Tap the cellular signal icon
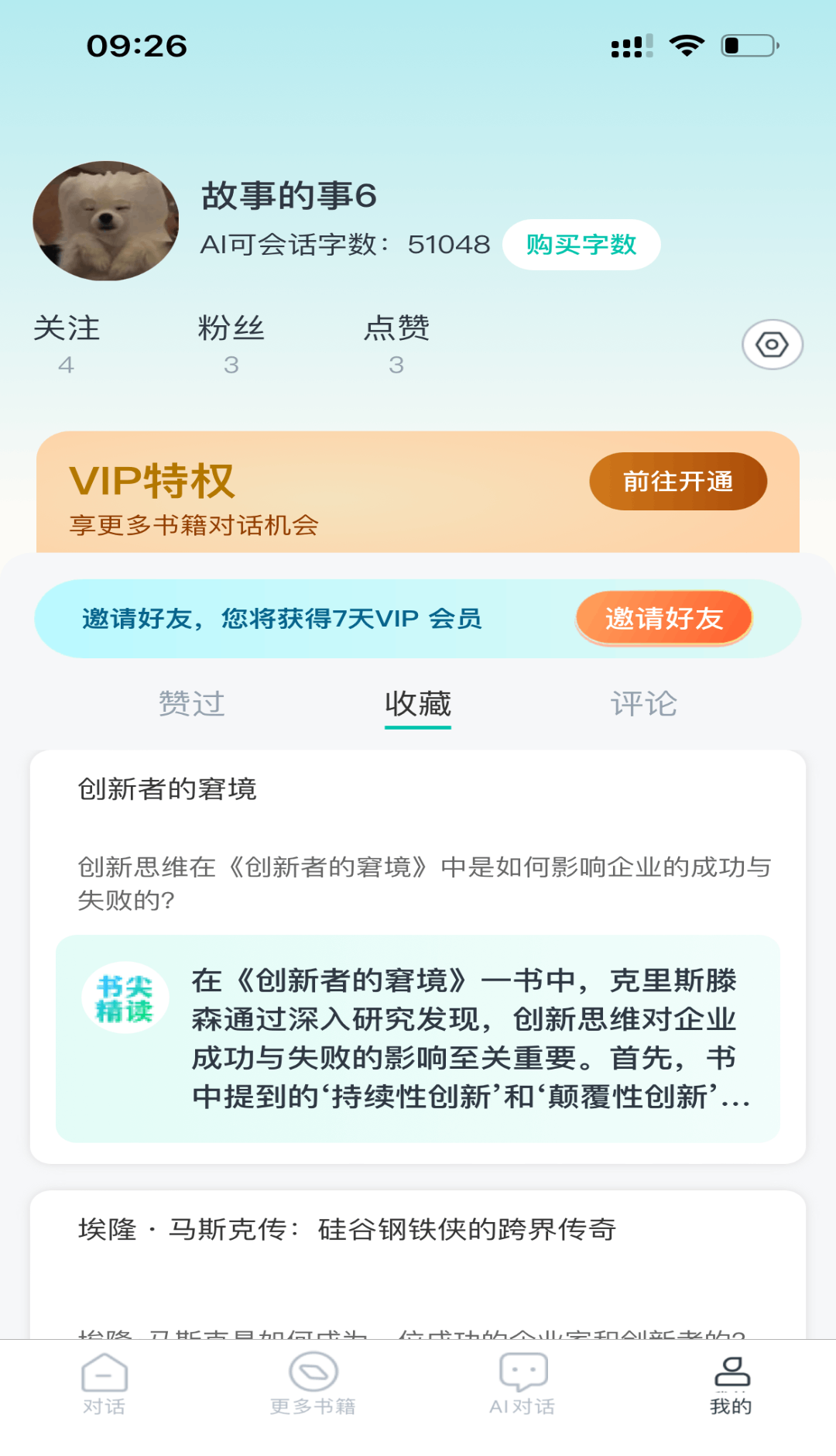This screenshot has width=836, height=1456. click(x=629, y=46)
